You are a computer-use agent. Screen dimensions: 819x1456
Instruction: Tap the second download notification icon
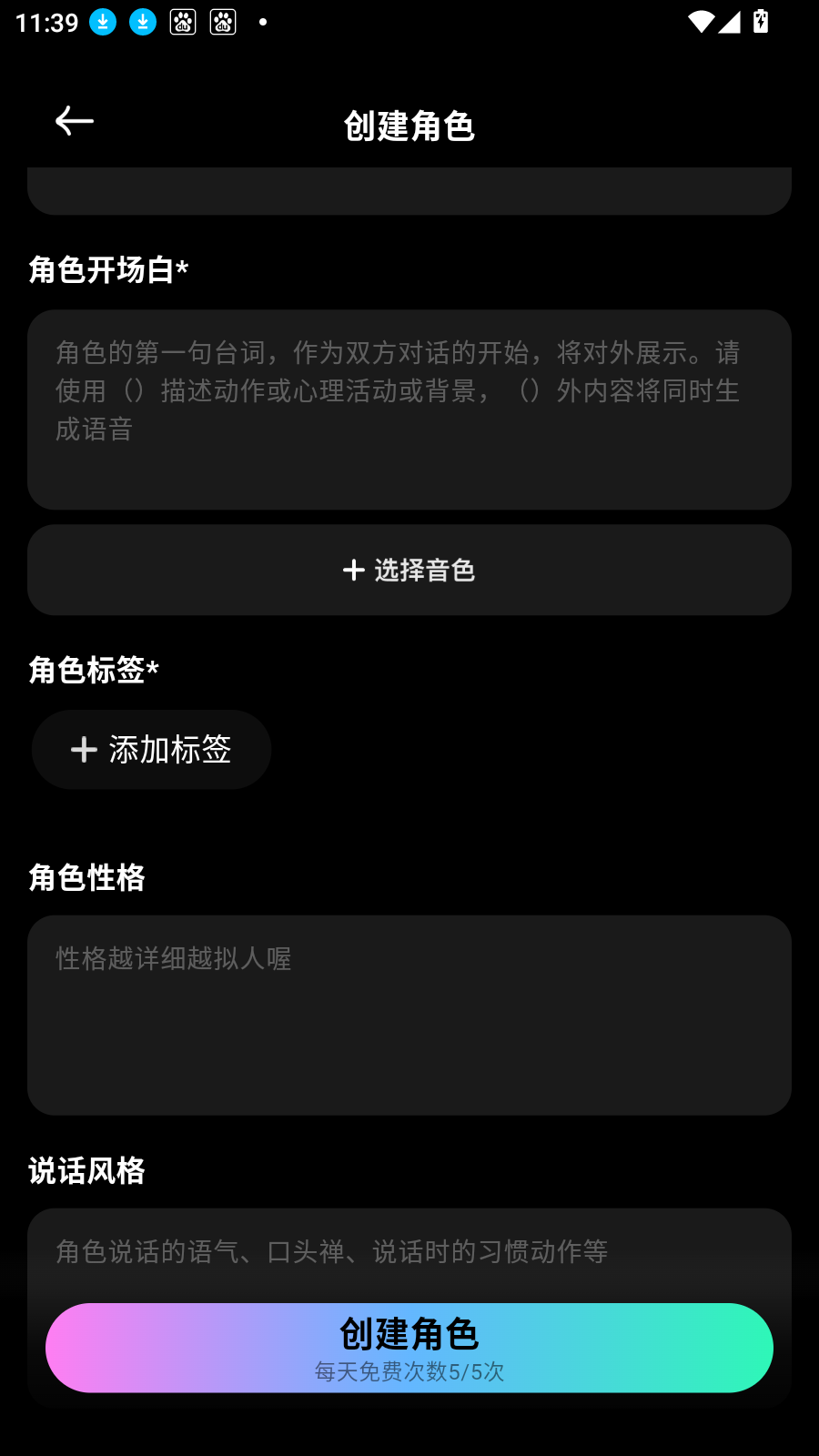[143, 21]
